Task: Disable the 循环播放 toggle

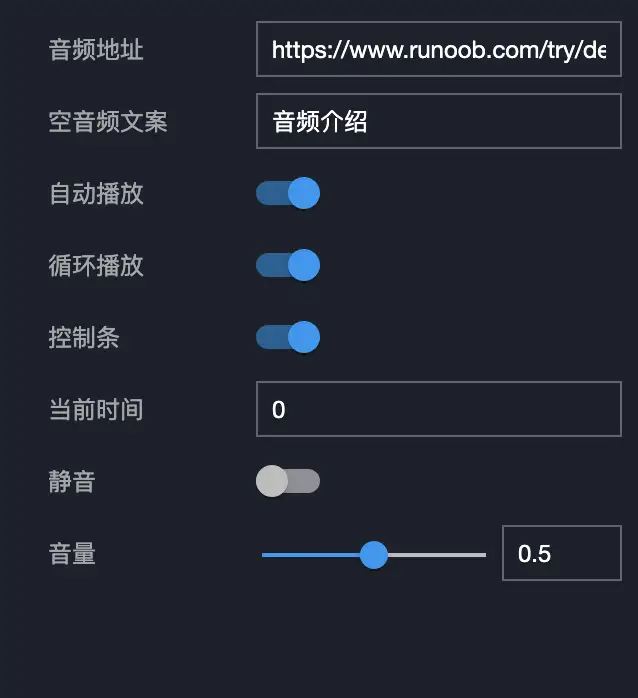Action: pos(288,265)
